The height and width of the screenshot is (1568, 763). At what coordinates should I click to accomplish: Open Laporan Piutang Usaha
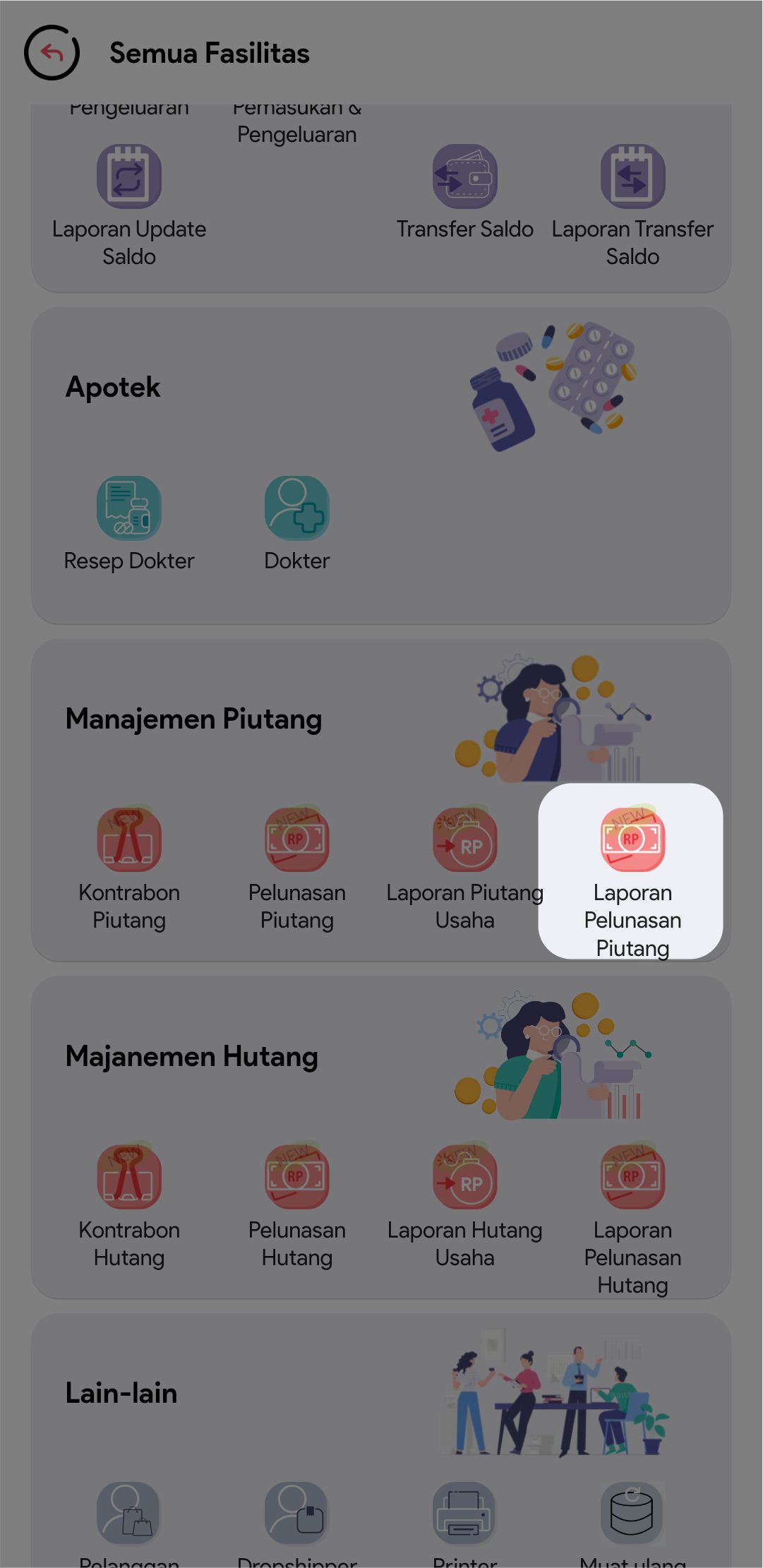tap(464, 840)
